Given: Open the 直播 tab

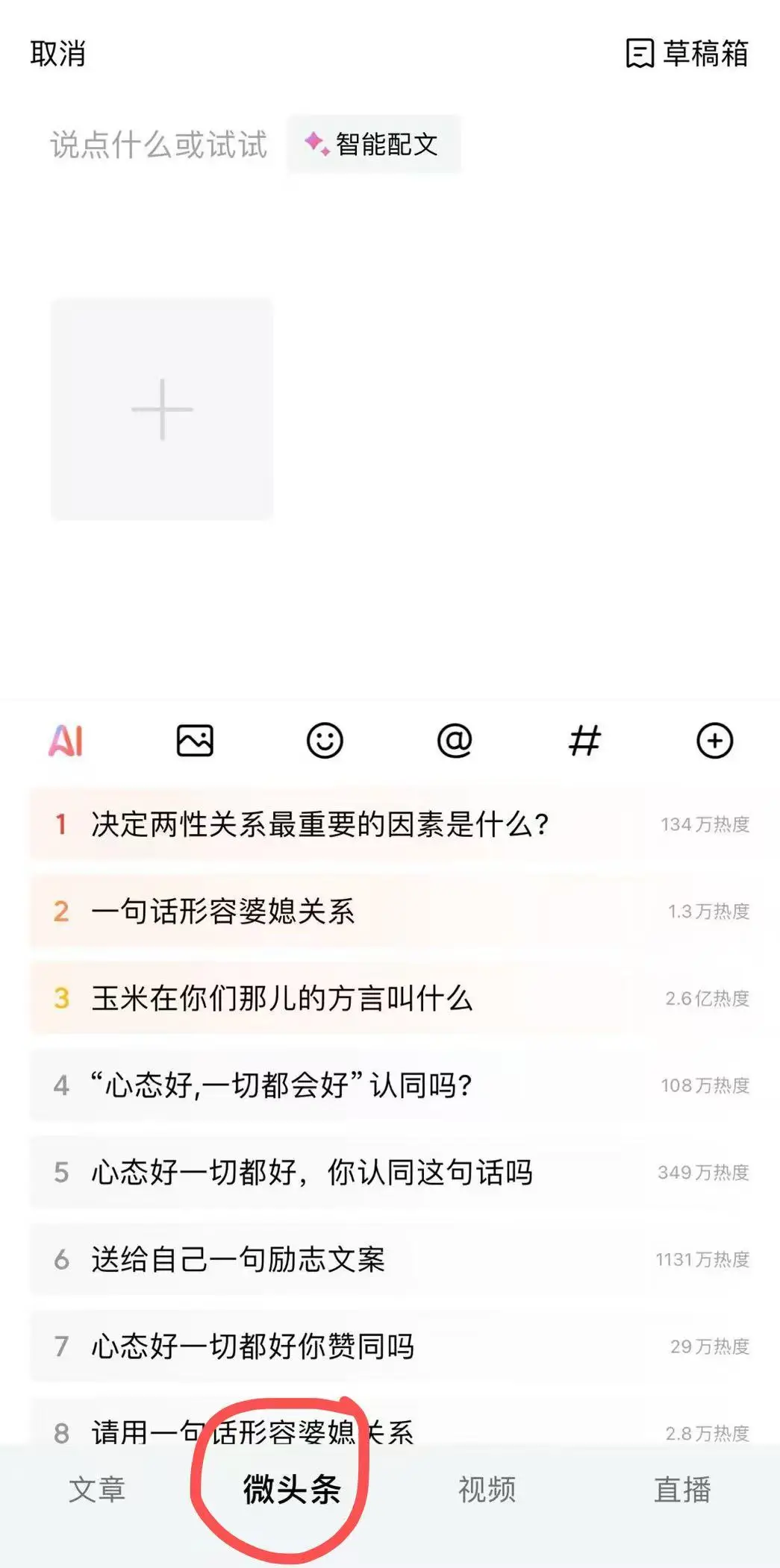Looking at the screenshot, I should [x=681, y=1489].
